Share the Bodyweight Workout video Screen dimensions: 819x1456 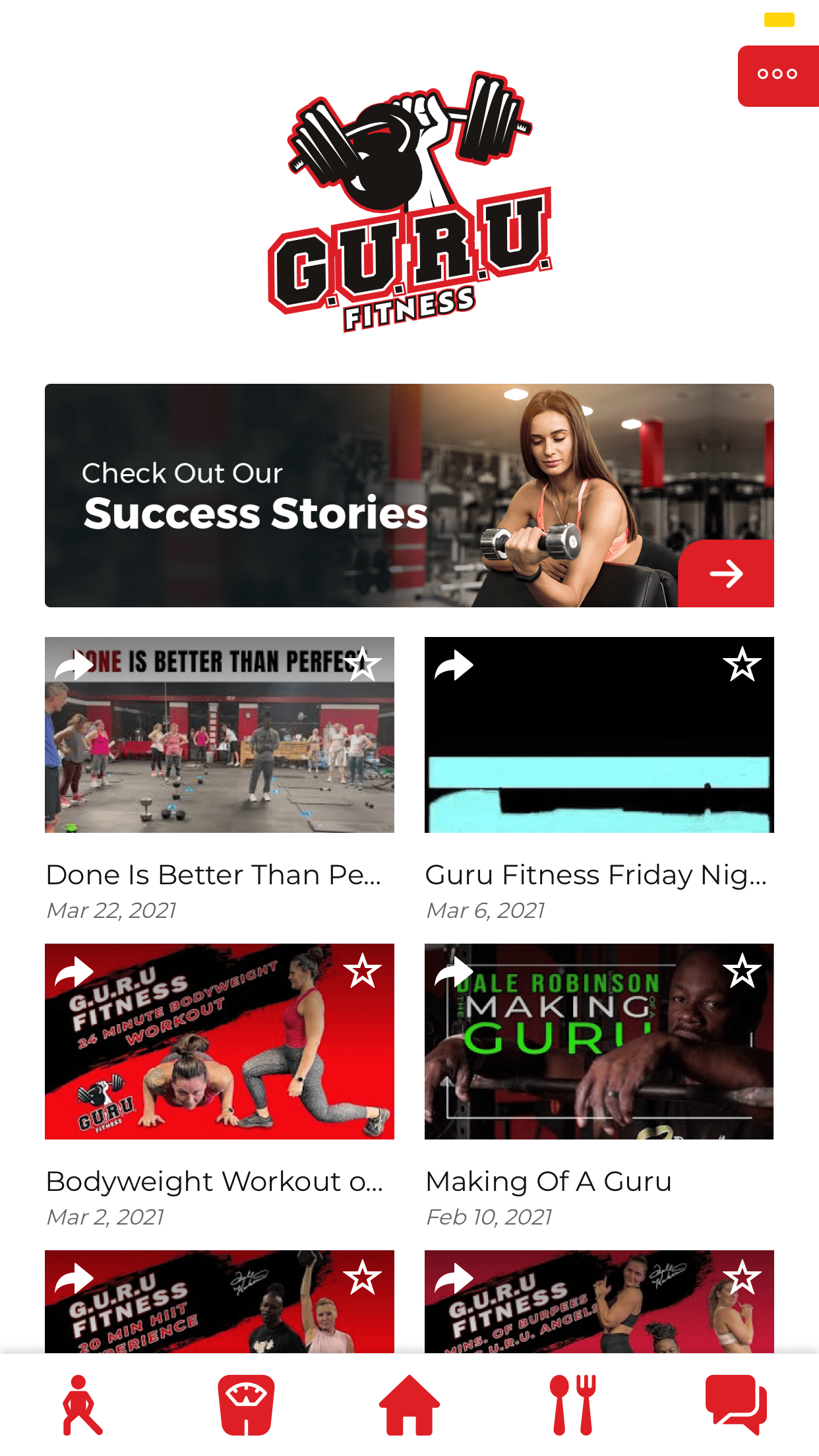(73, 971)
